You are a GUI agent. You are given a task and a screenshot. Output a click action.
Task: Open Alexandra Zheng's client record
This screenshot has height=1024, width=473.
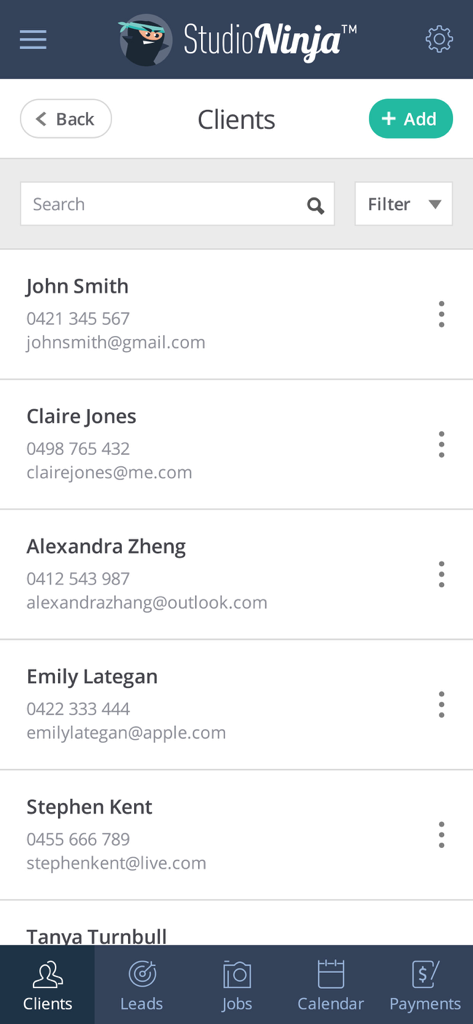(236, 574)
